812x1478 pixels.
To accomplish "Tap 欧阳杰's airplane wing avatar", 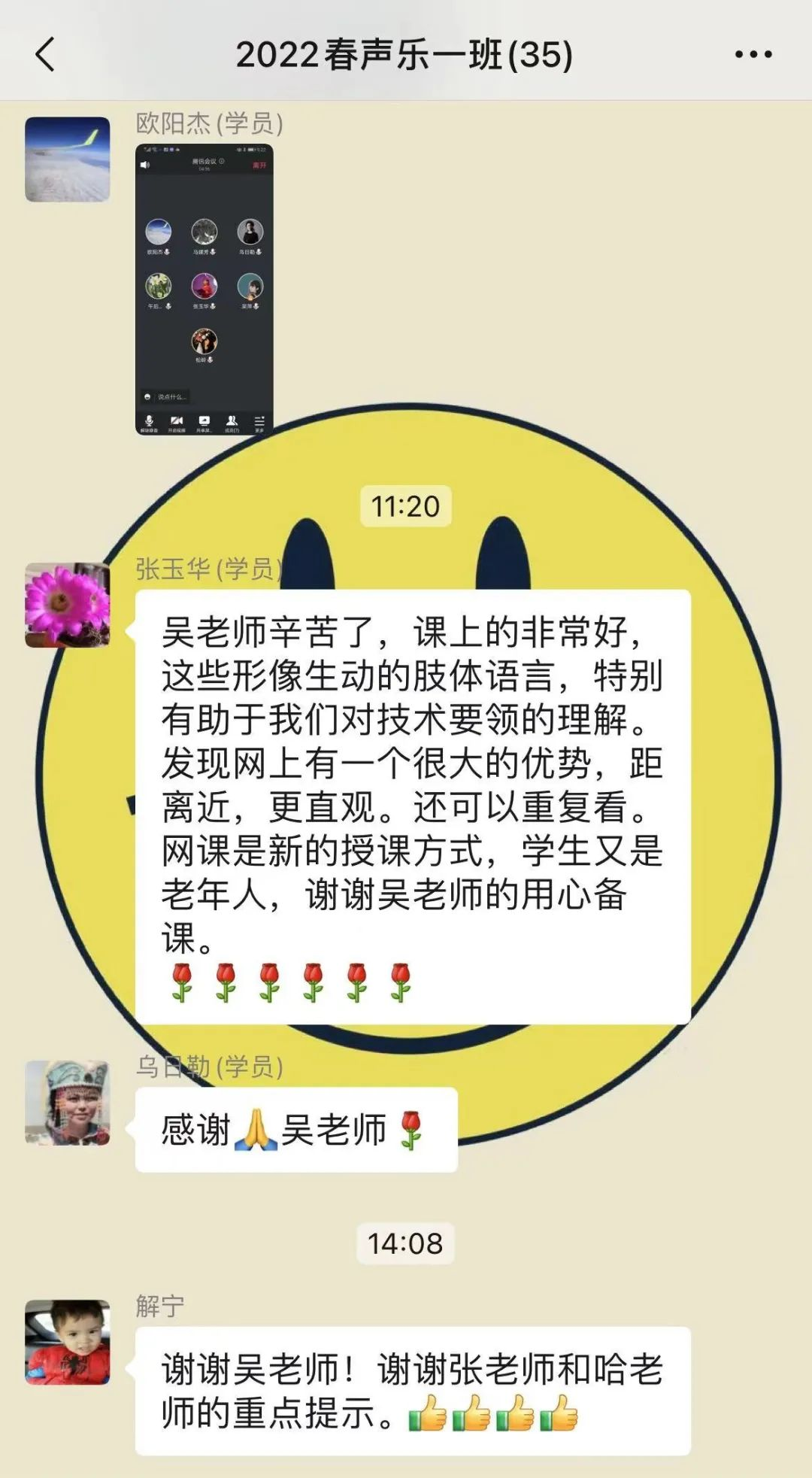I will point(68,159).
